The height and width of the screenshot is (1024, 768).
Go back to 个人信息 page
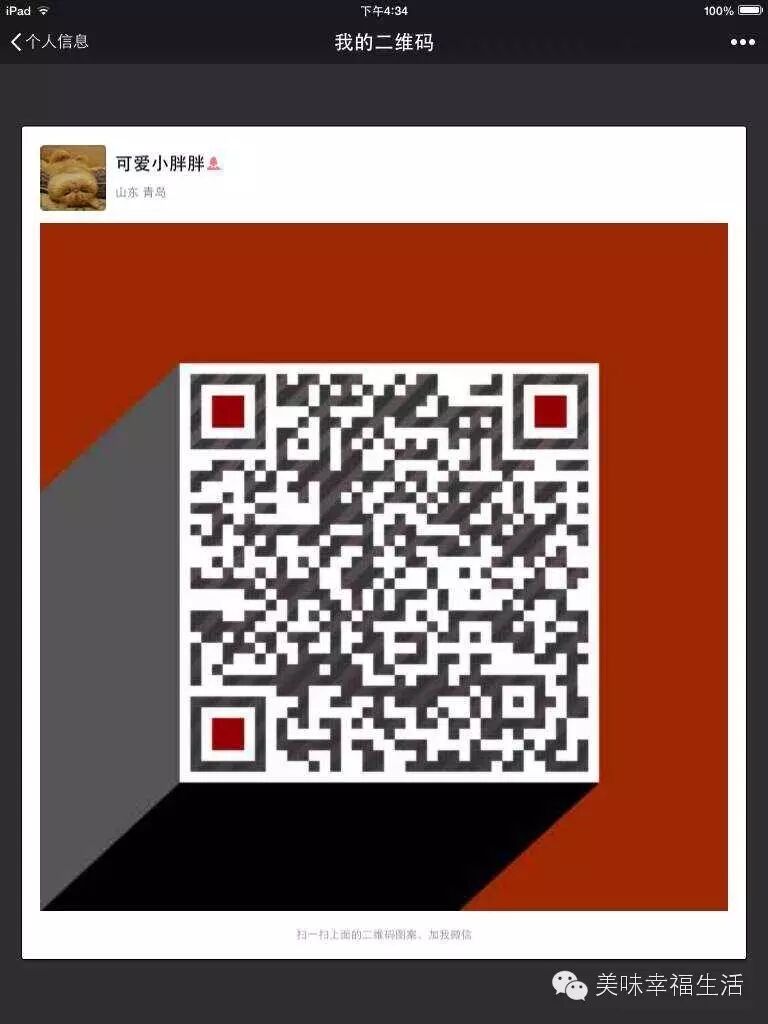point(50,42)
